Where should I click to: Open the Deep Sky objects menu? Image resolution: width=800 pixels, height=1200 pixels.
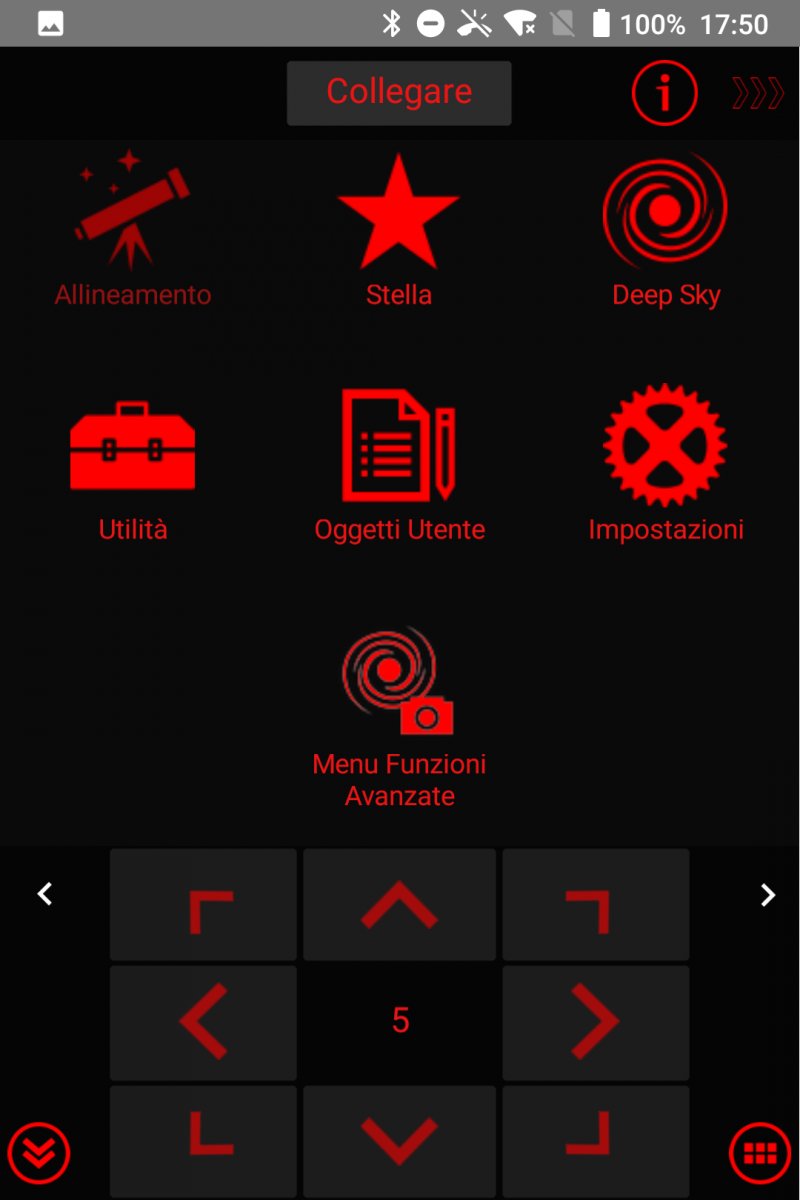pyautogui.click(x=665, y=230)
